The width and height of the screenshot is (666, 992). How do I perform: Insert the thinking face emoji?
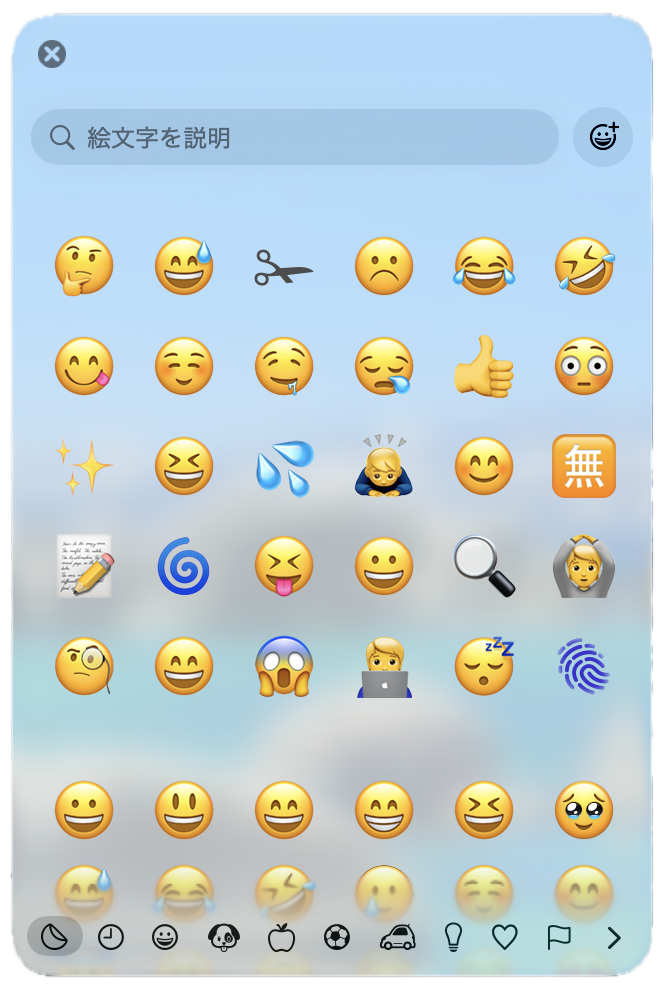click(x=84, y=267)
